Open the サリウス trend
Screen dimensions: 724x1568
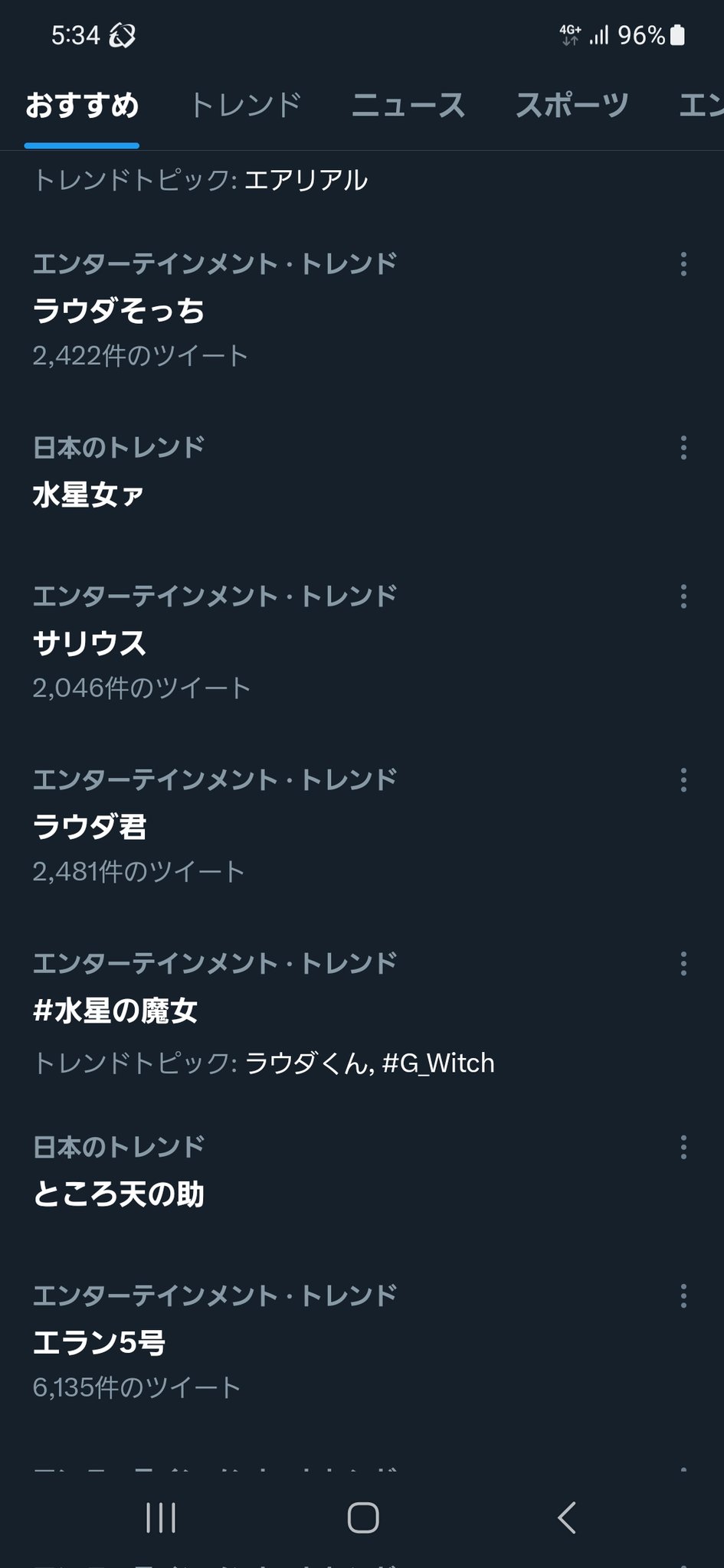pos(90,643)
